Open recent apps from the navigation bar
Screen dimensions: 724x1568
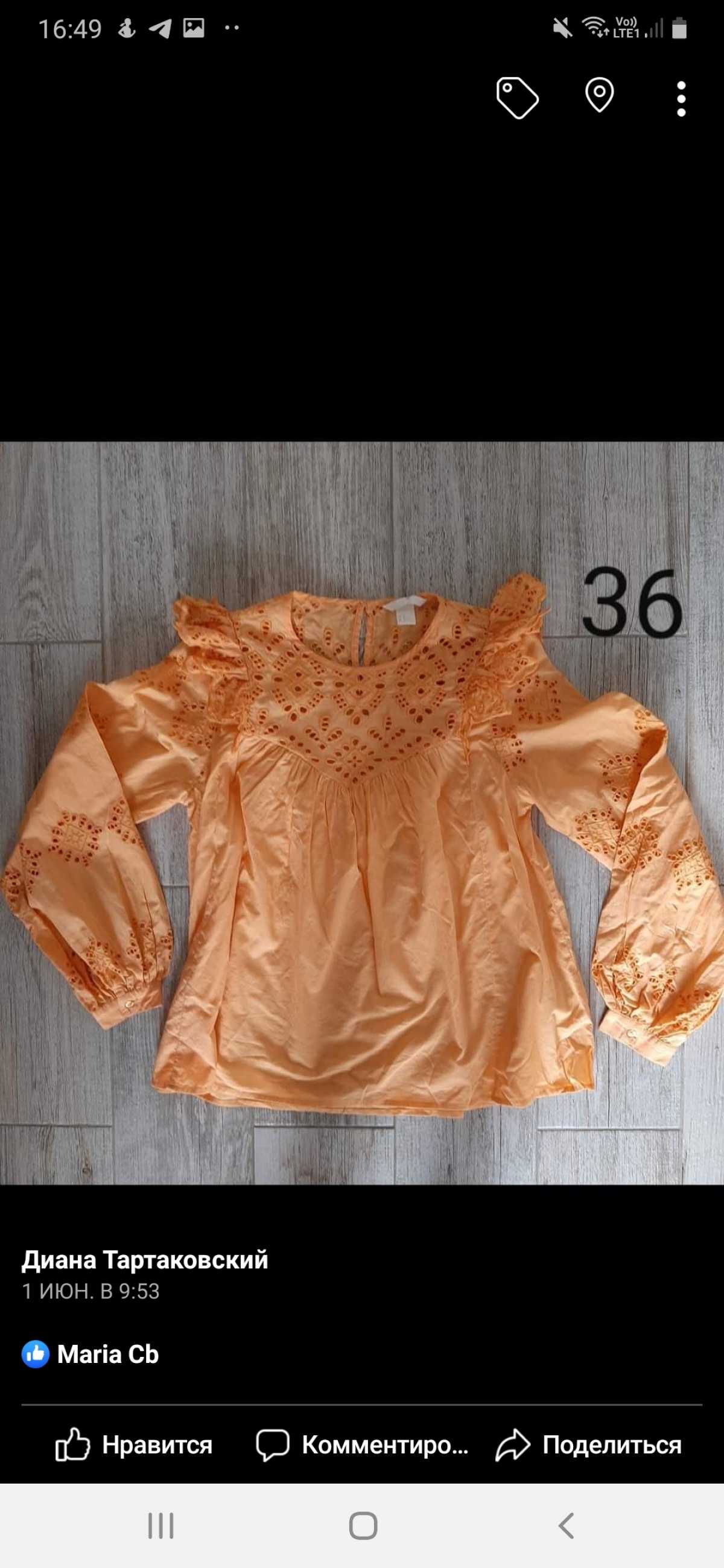(160, 1526)
